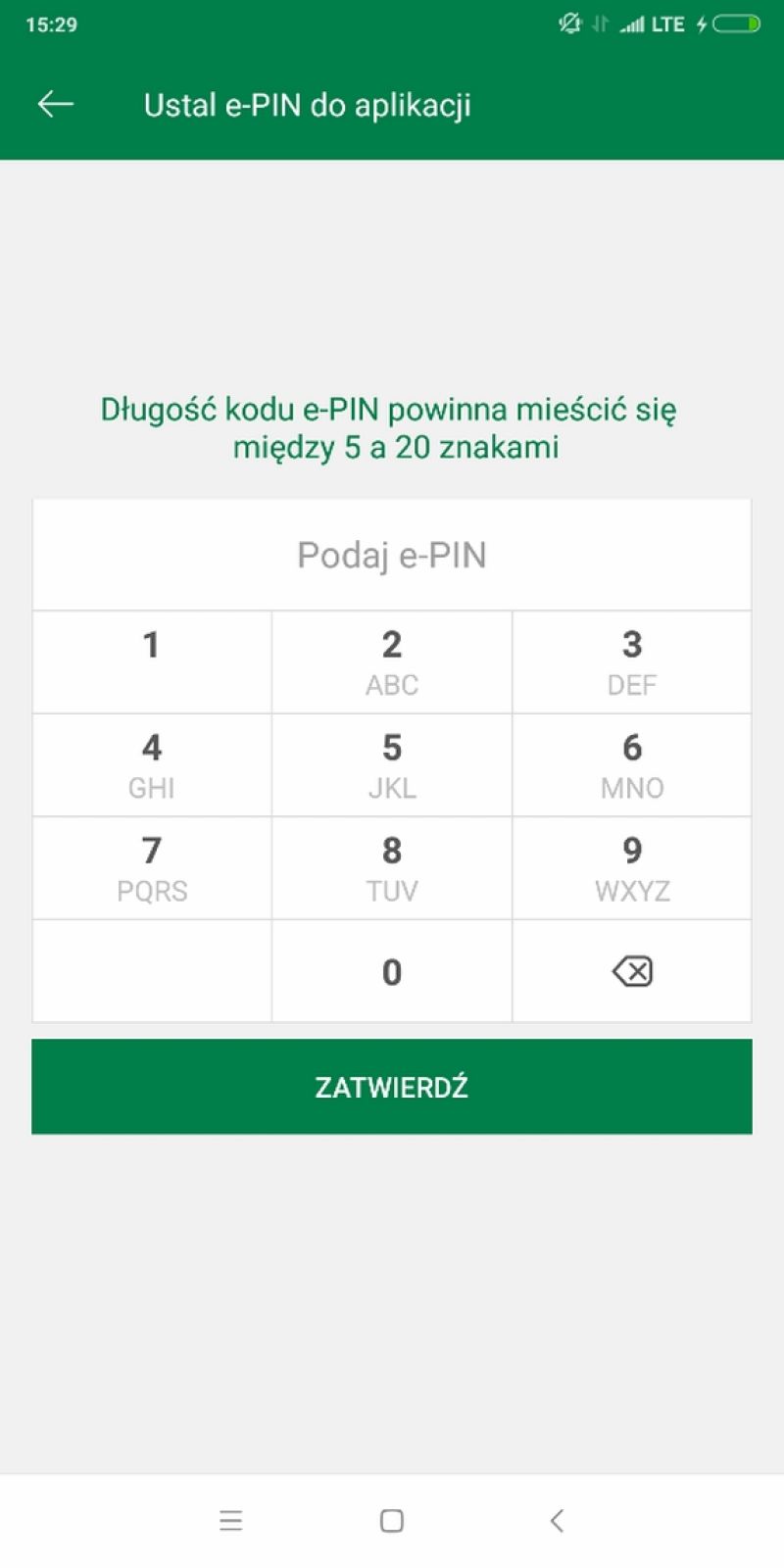Enter digit 3 DEF on the keypad

pos(632,662)
